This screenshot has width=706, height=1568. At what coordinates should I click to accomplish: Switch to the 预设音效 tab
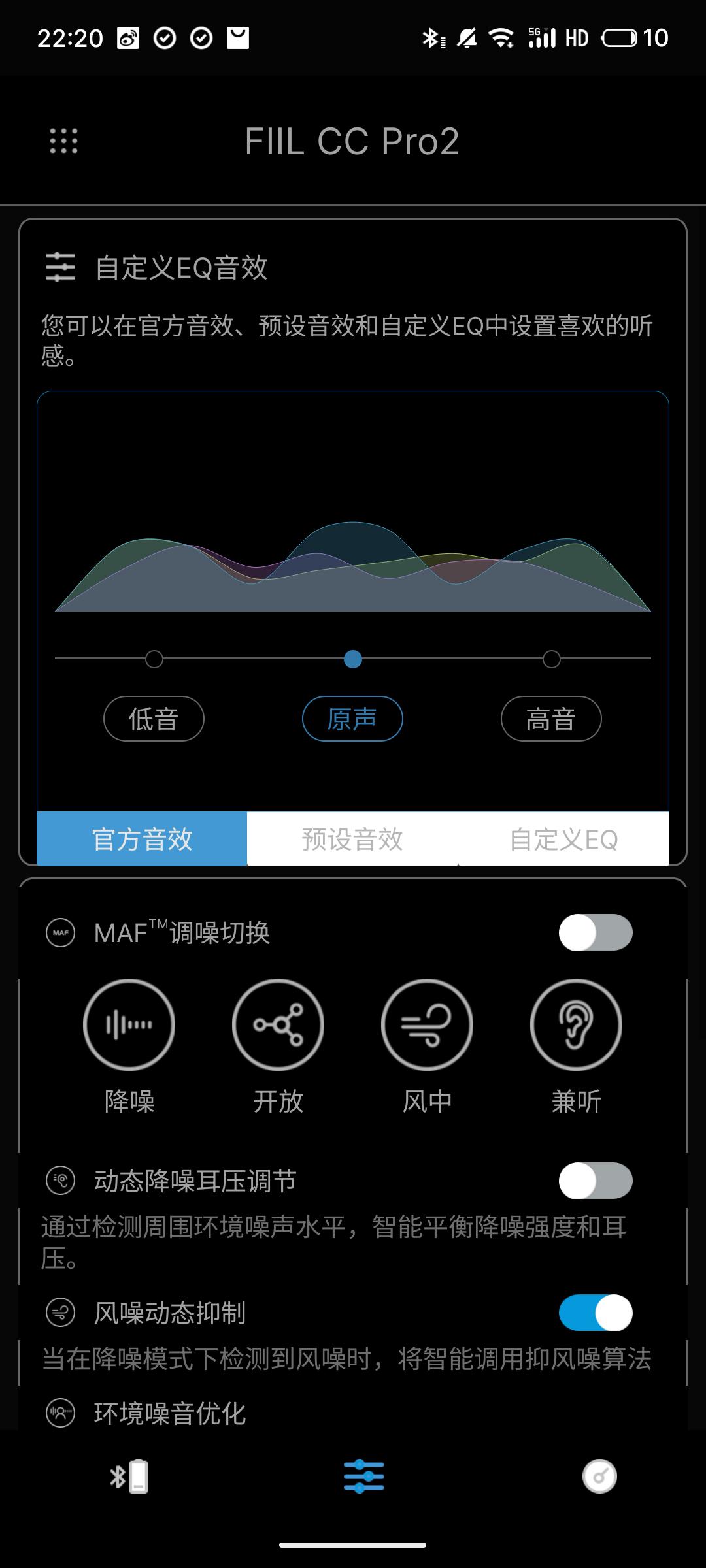coord(353,840)
